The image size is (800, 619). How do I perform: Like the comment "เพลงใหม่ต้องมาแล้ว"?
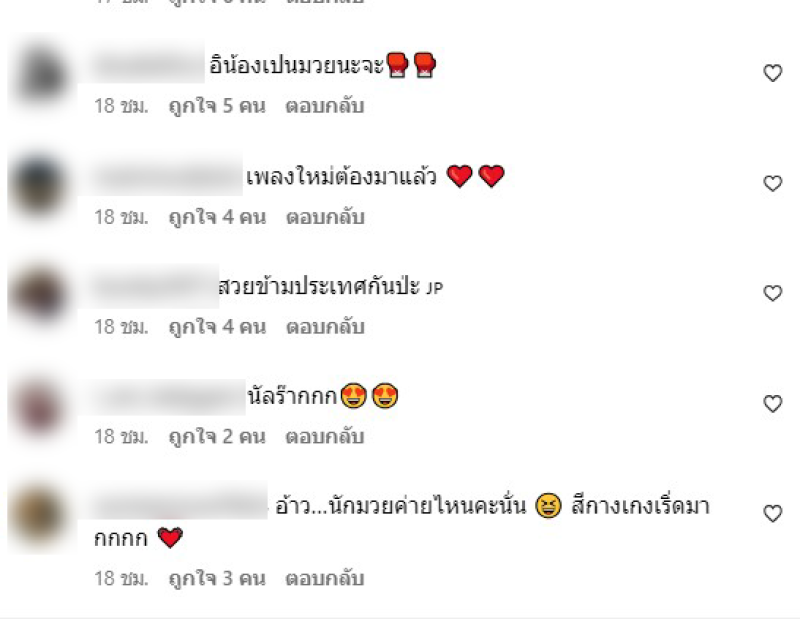pos(772,183)
